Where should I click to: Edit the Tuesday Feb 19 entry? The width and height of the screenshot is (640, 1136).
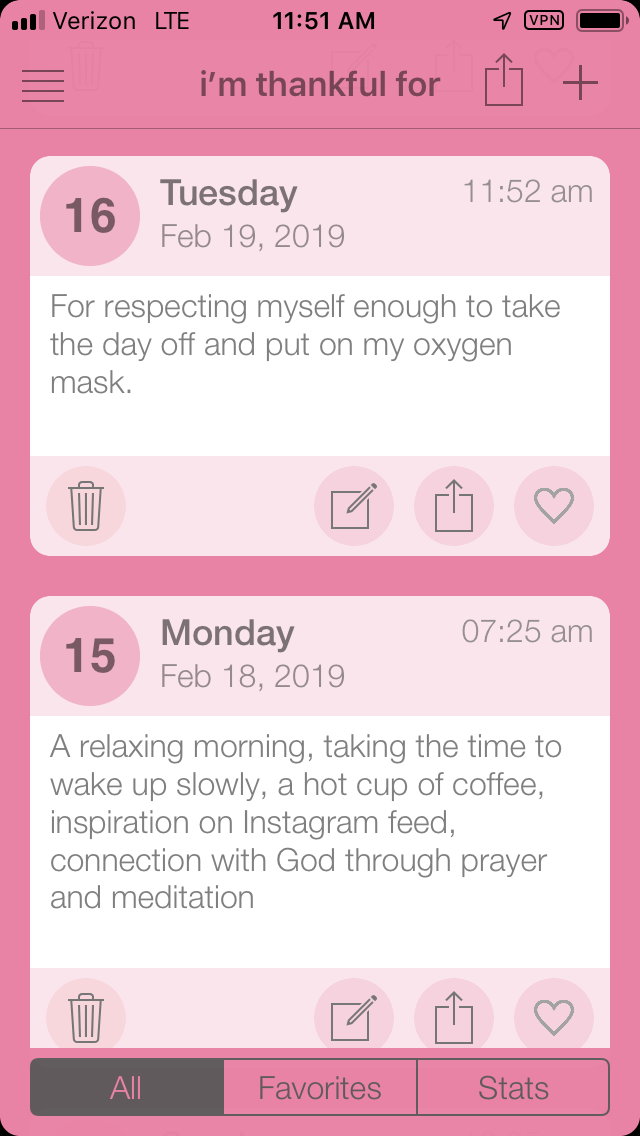click(354, 506)
